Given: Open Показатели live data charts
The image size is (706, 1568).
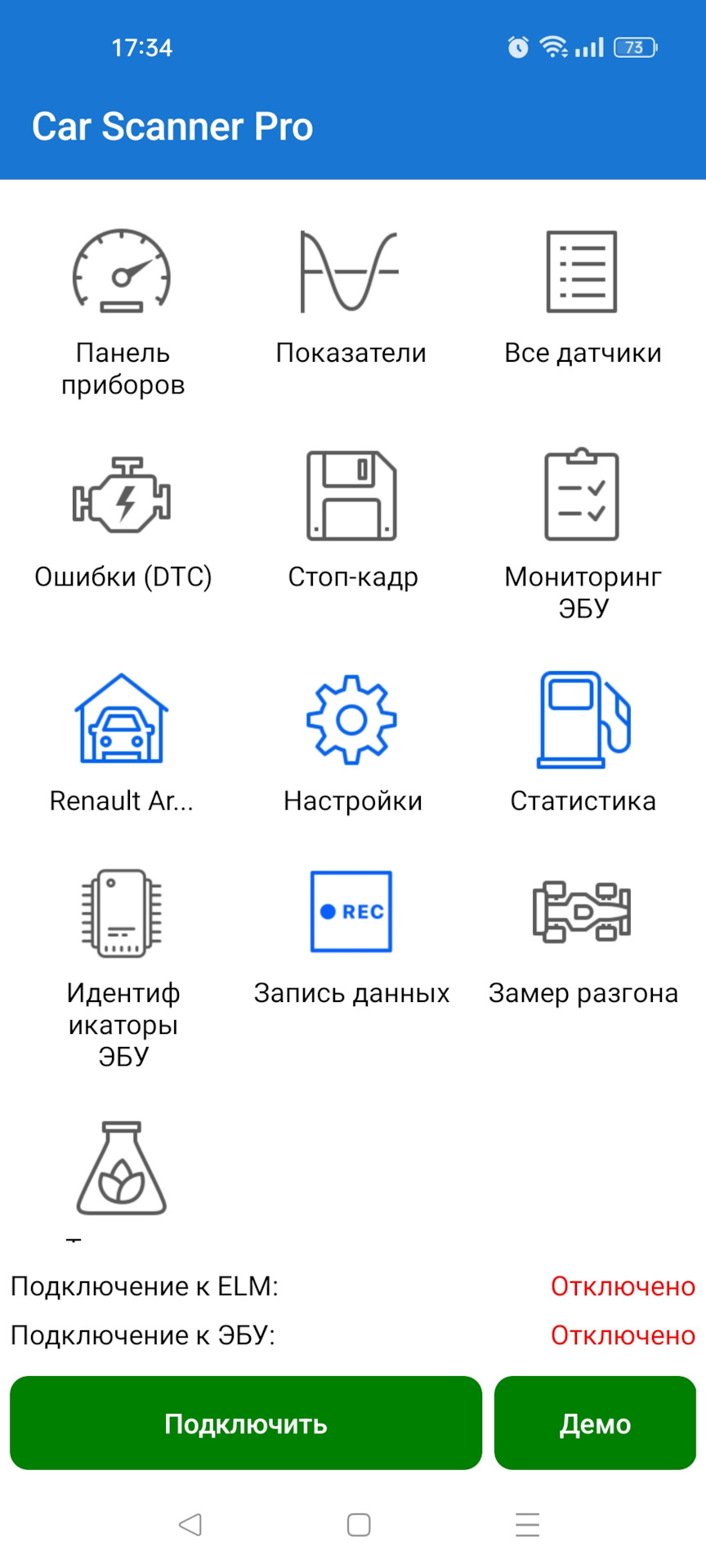Looking at the screenshot, I should point(351,296).
